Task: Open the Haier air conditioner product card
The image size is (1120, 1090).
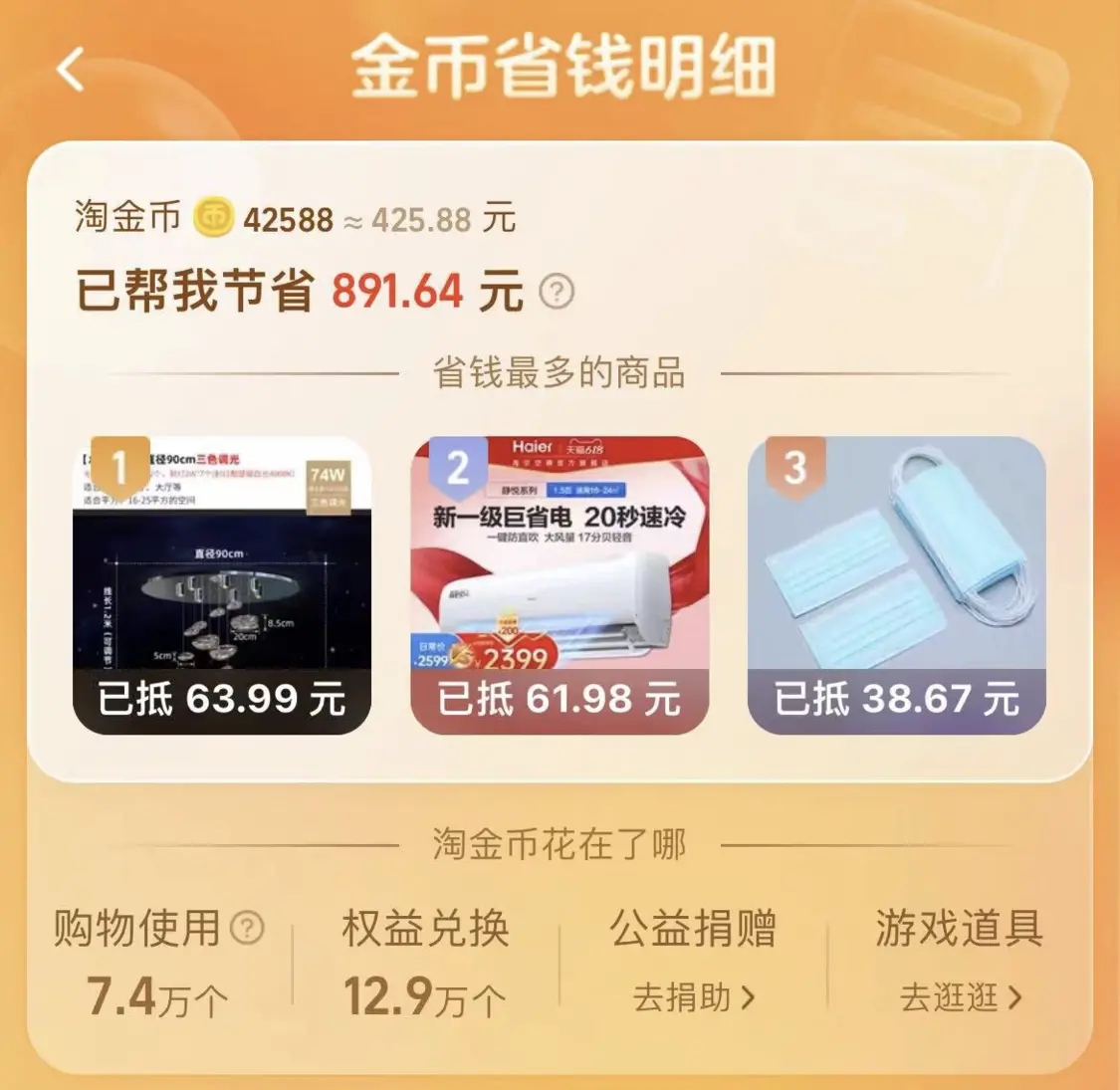Action: click(x=560, y=585)
